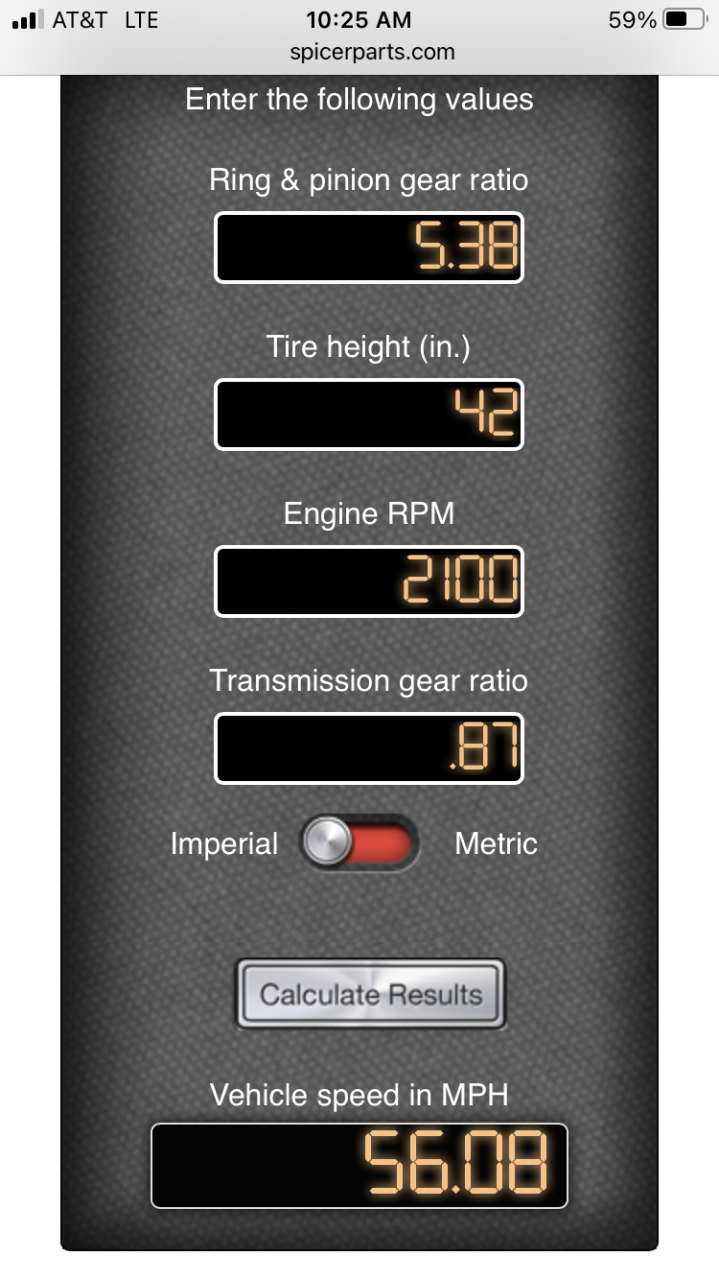Toggle the Imperial/Metric switch

[x=360, y=843]
